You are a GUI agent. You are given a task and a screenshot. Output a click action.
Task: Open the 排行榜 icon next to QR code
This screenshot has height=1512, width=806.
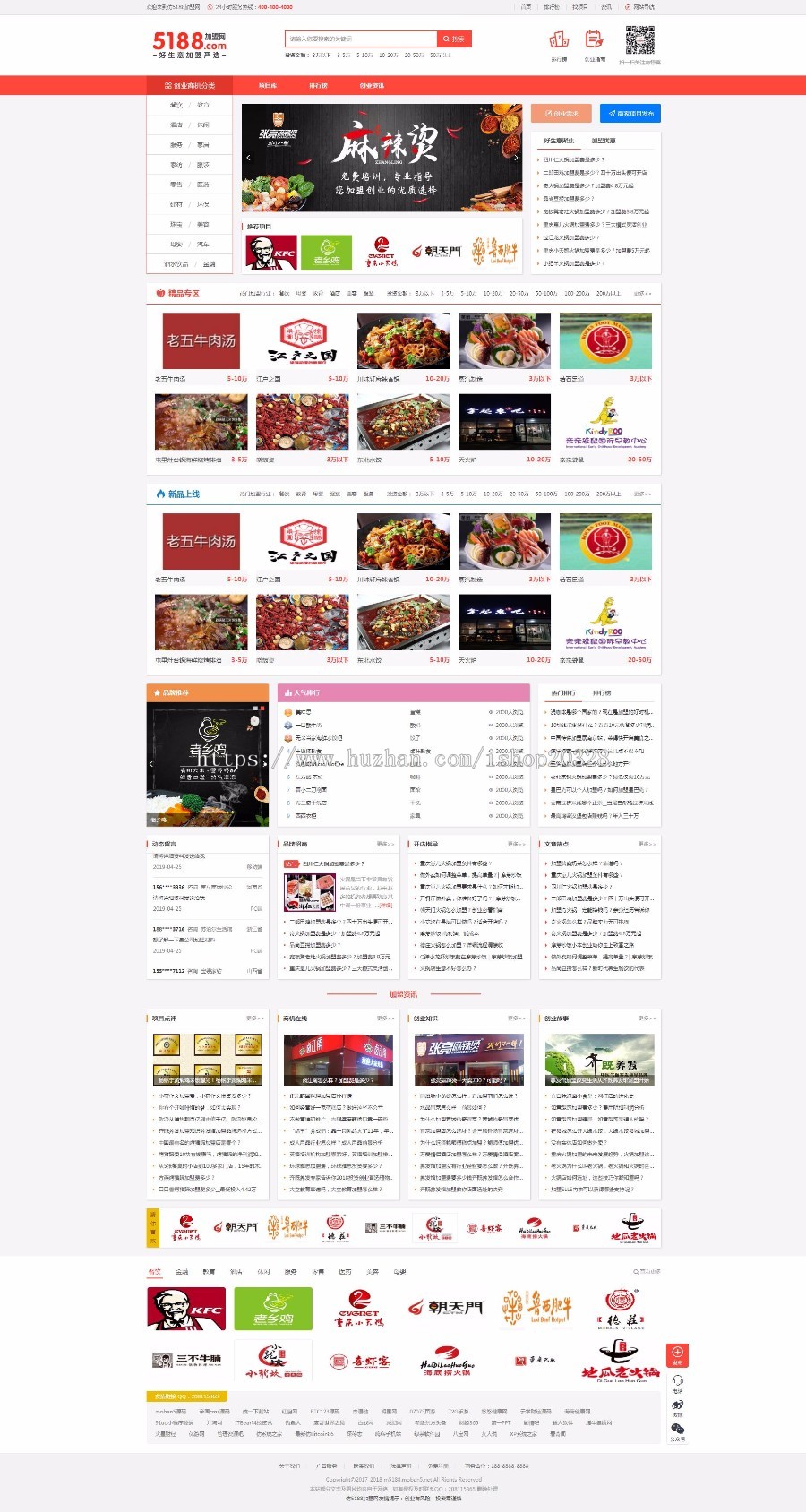point(559,43)
